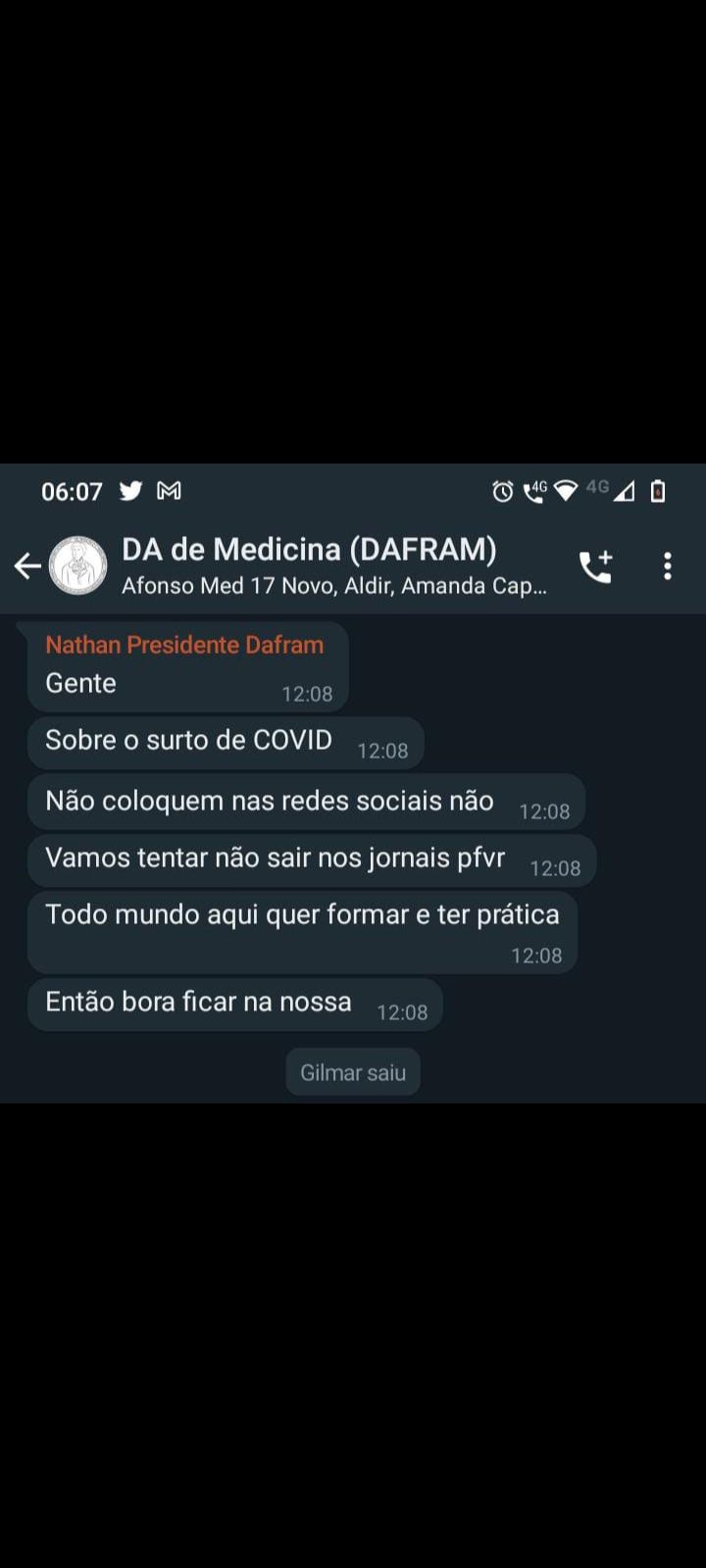Open the DAFRAM group profile picture
Screen dimensions: 706x1568
pyautogui.click(x=78, y=565)
